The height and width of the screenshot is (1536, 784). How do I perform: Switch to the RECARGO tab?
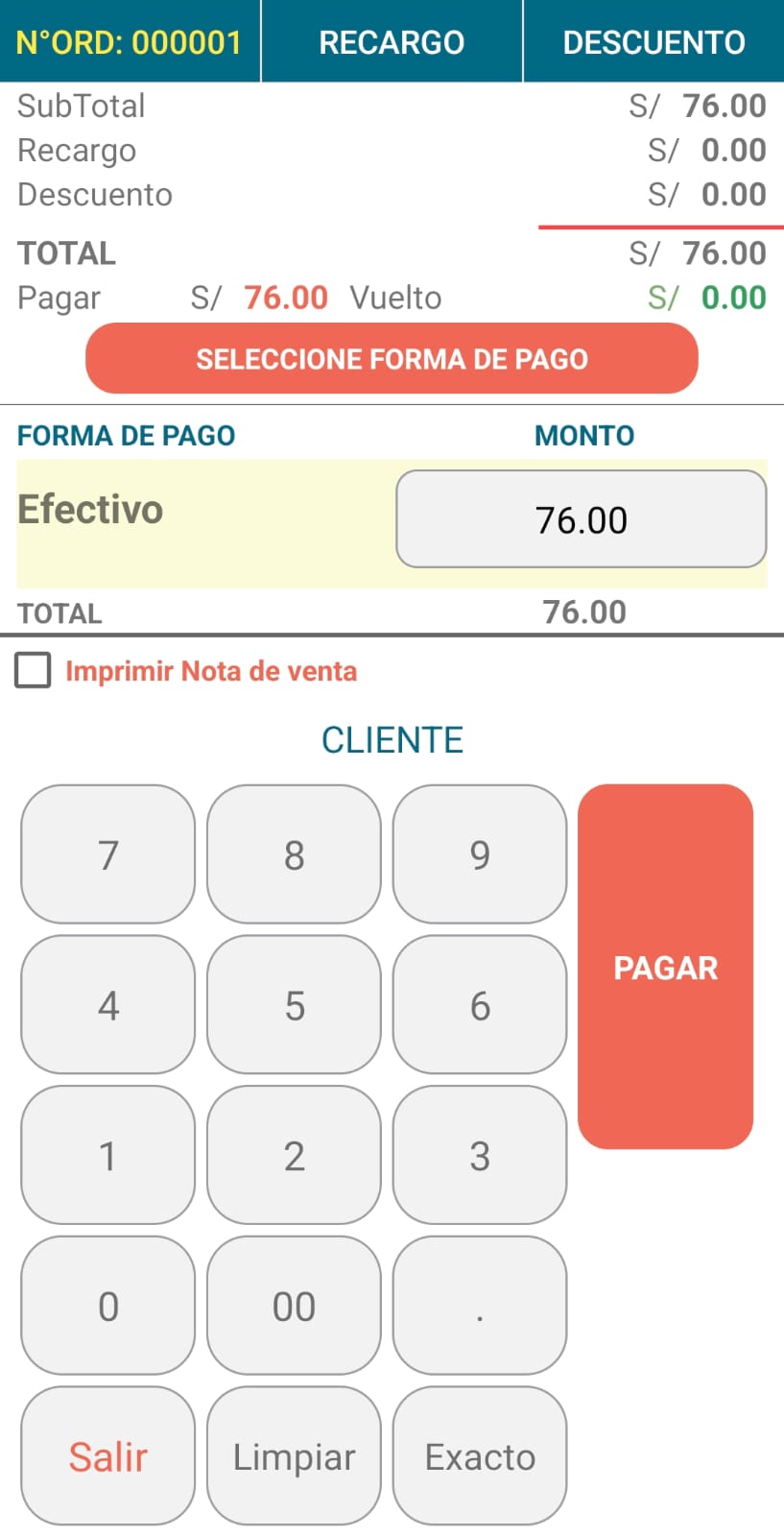[x=390, y=41]
